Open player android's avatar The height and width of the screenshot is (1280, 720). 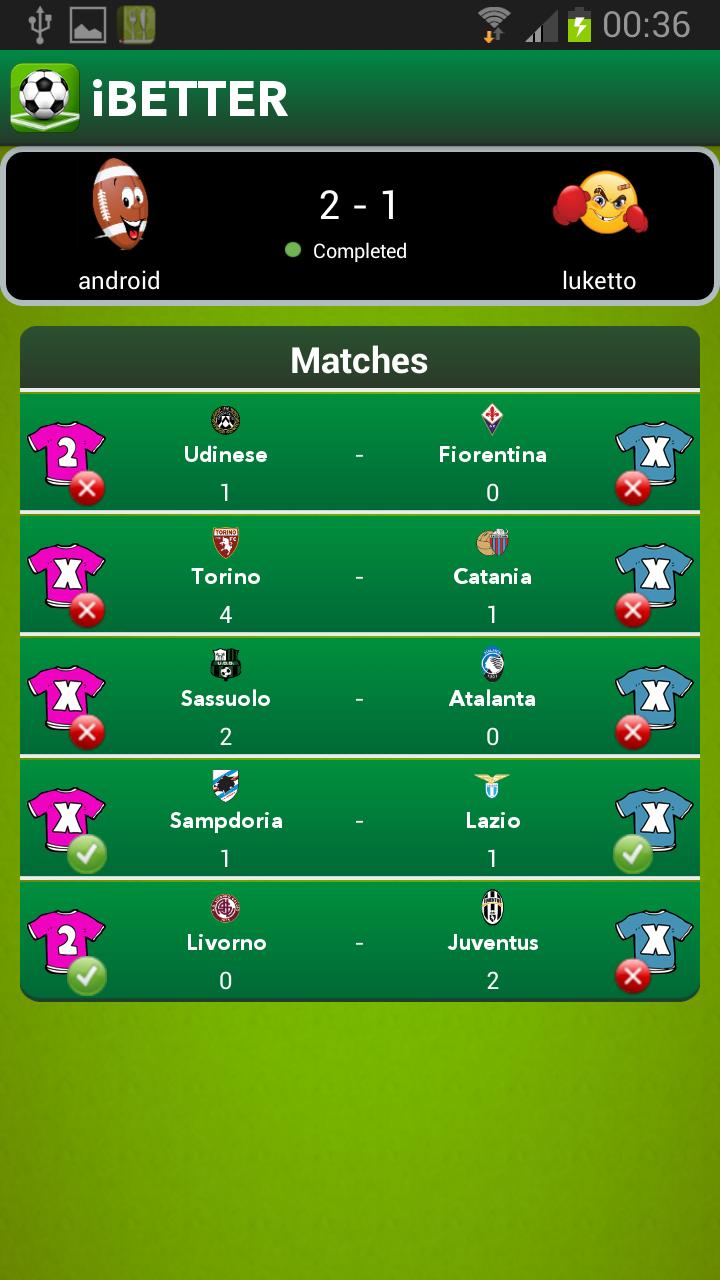[120, 204]
